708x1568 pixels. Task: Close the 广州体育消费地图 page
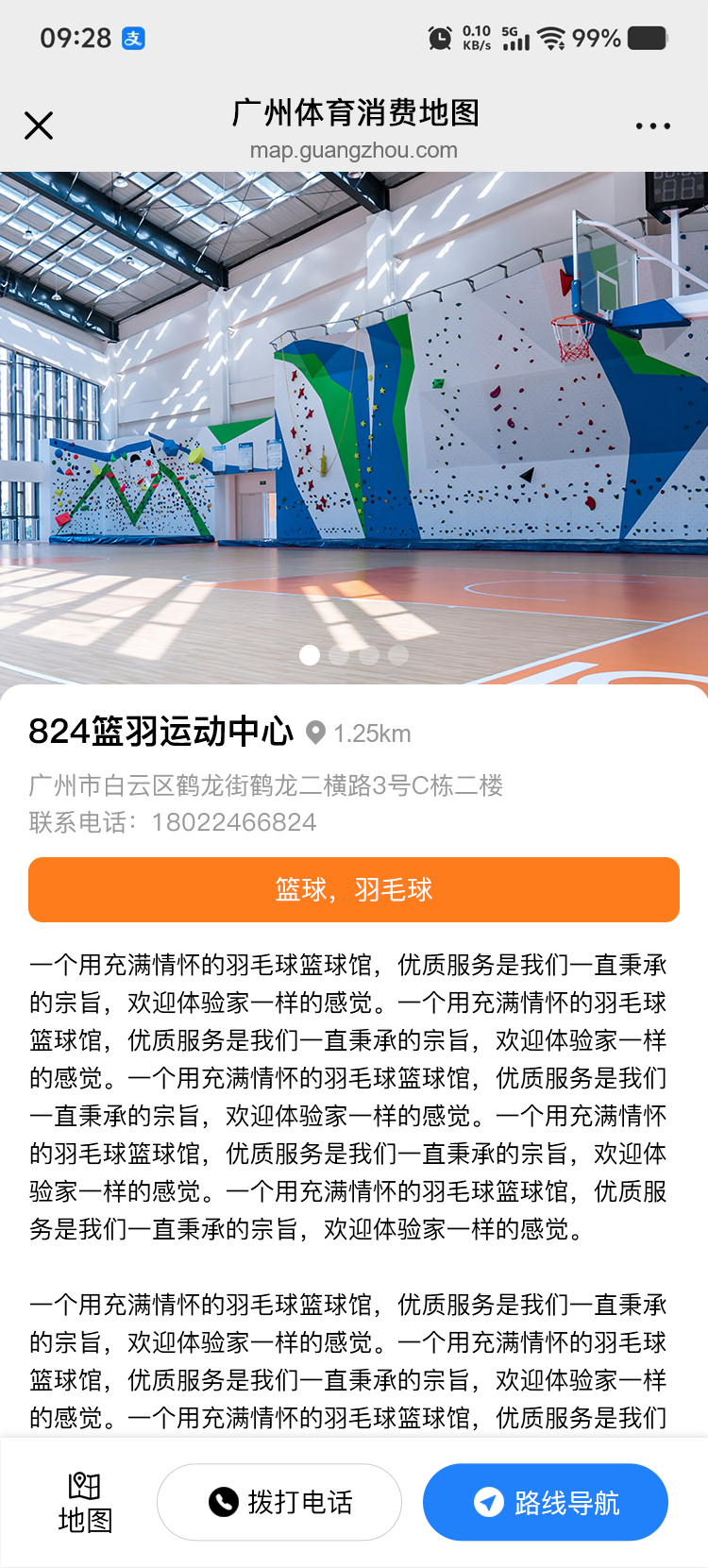(x=39, y=126)
